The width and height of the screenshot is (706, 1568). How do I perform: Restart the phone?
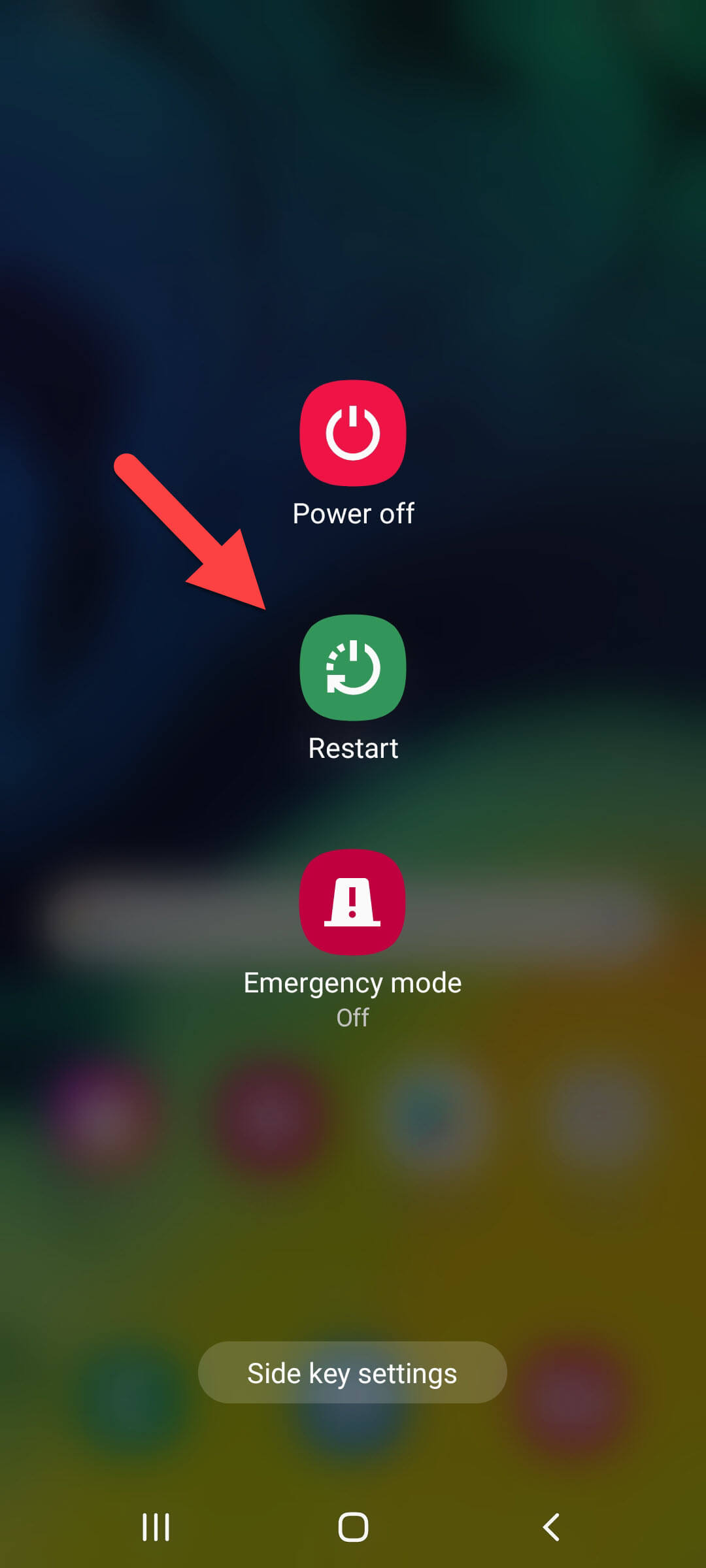pyautogui.click(x=353, y=668)
